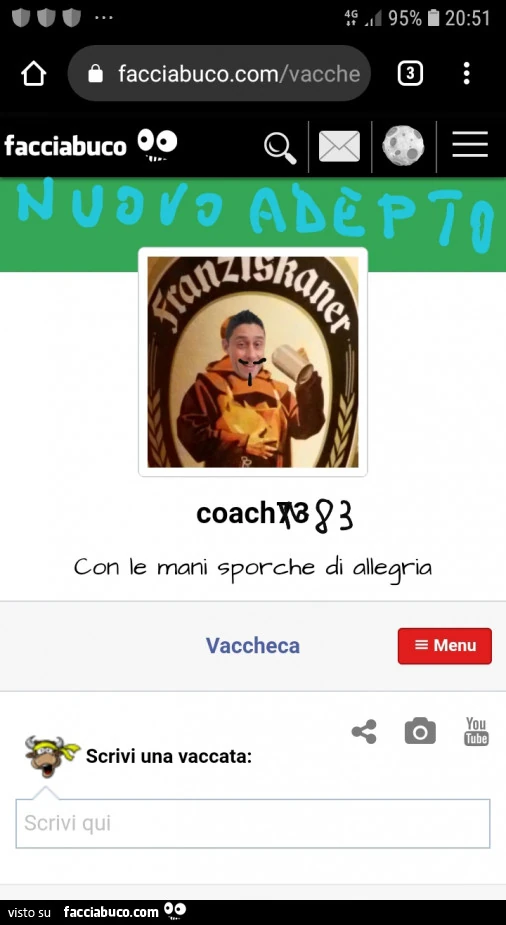506x925 pixels.
Task: Attach a photo with the camera icon
Action: click(420, 731)
